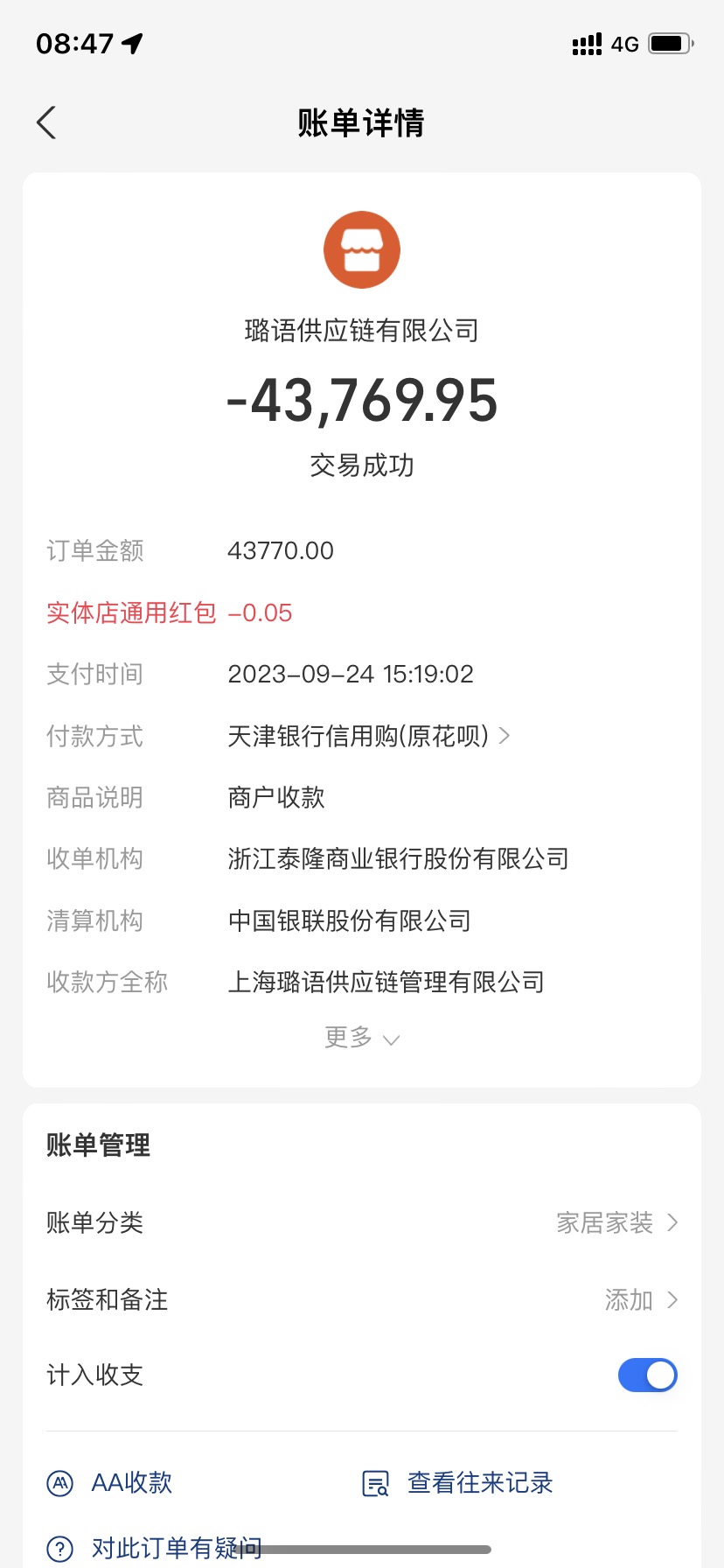Open 付款方式 天津银行信用购 details
The image size is (724, 1568).
pos(367,736)
